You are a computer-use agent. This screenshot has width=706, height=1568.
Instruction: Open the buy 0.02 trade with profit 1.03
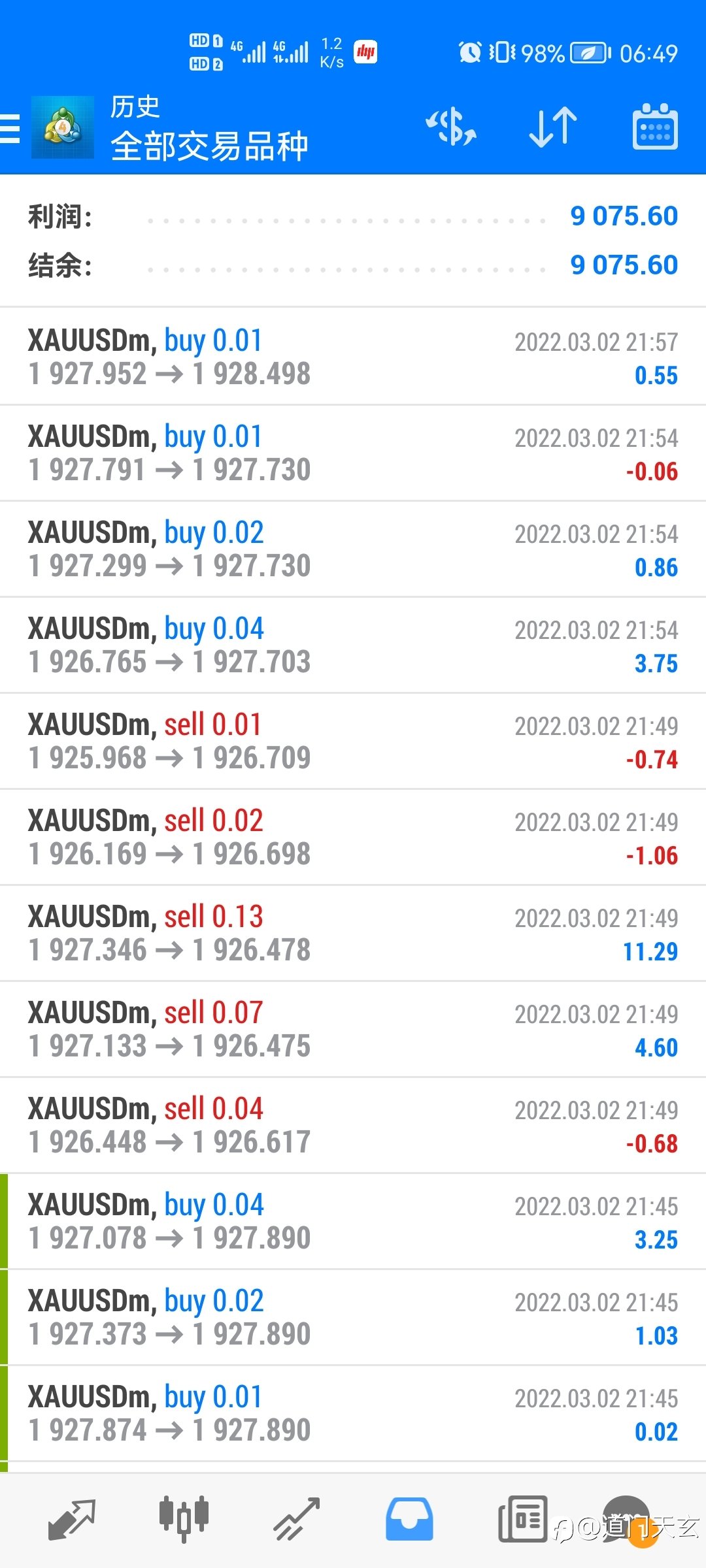tap(353, 1317)
